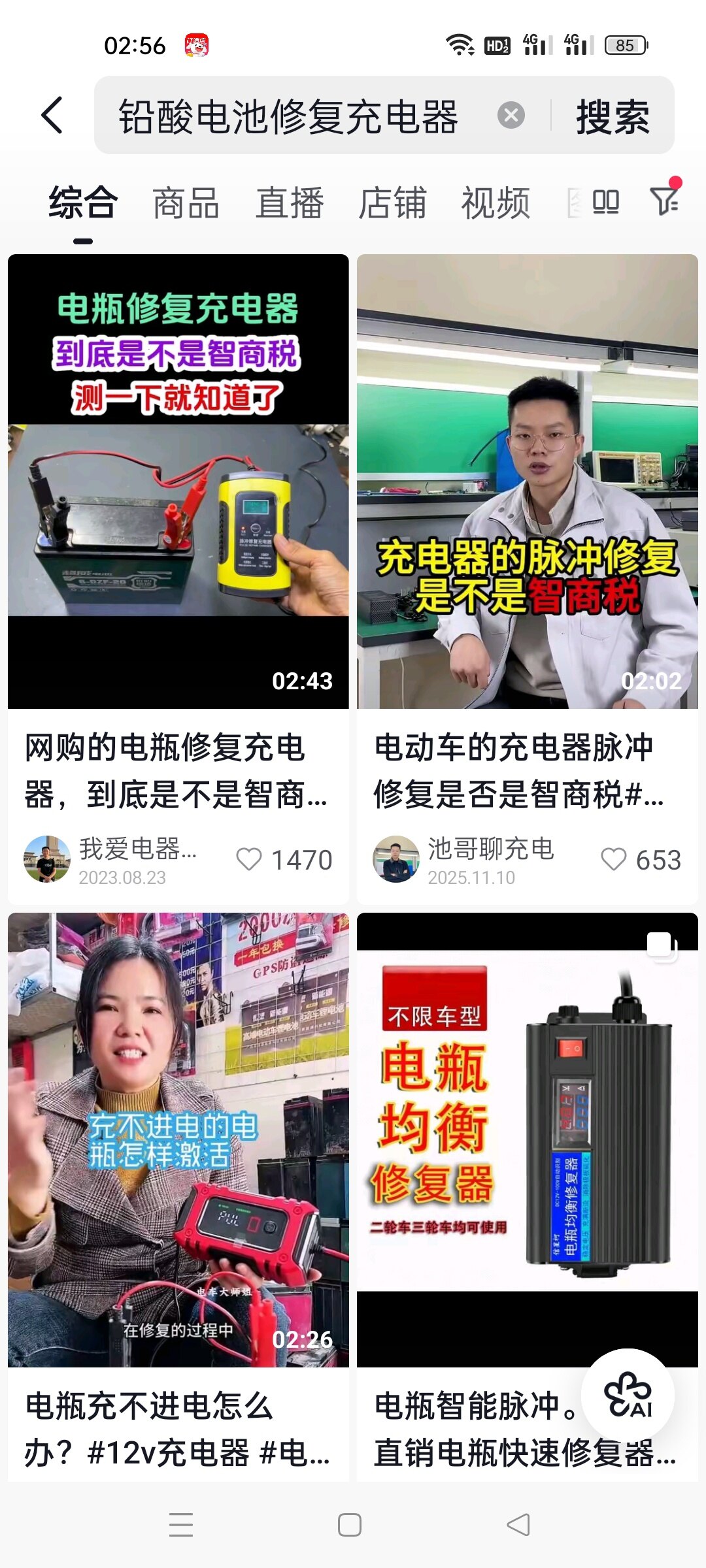Play the video 网购的电瓶修复充电器

click(178, 481)
